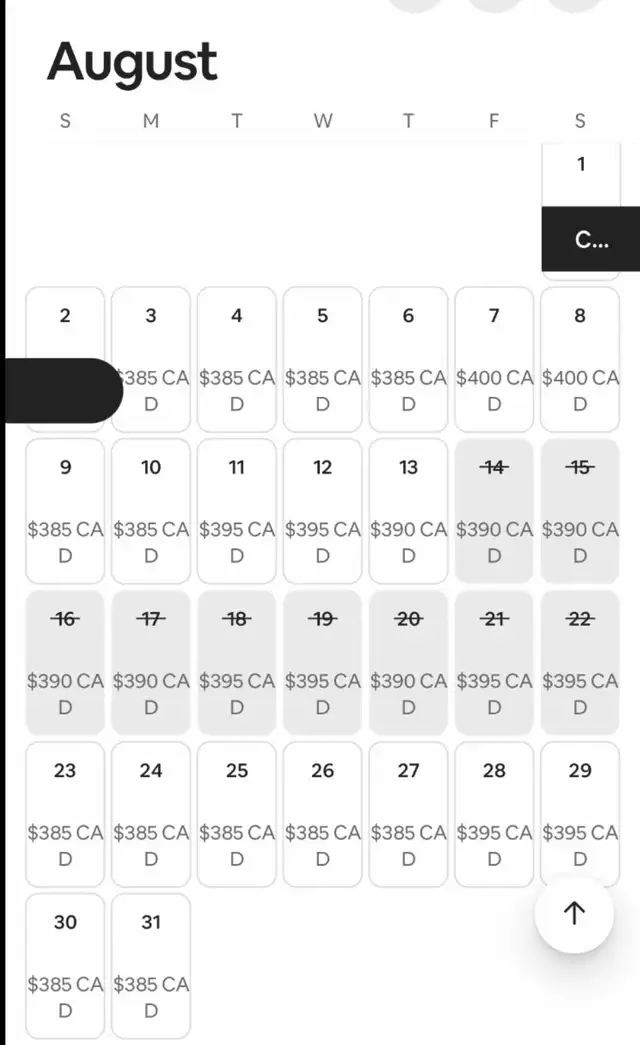The width and height of the screenshot is (640, 1045).
Task: Select August 23 on the calendar
Action: 65,814
